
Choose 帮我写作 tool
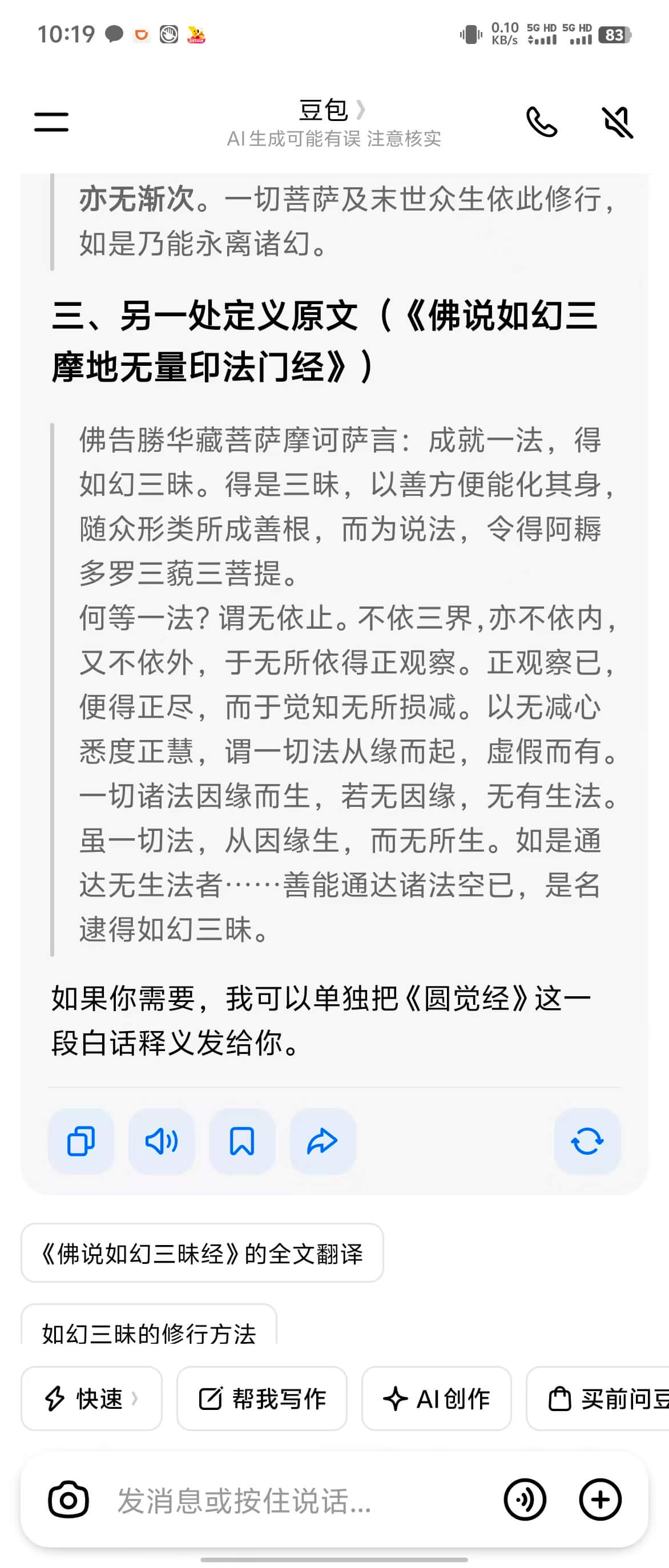pos(262,1399)
